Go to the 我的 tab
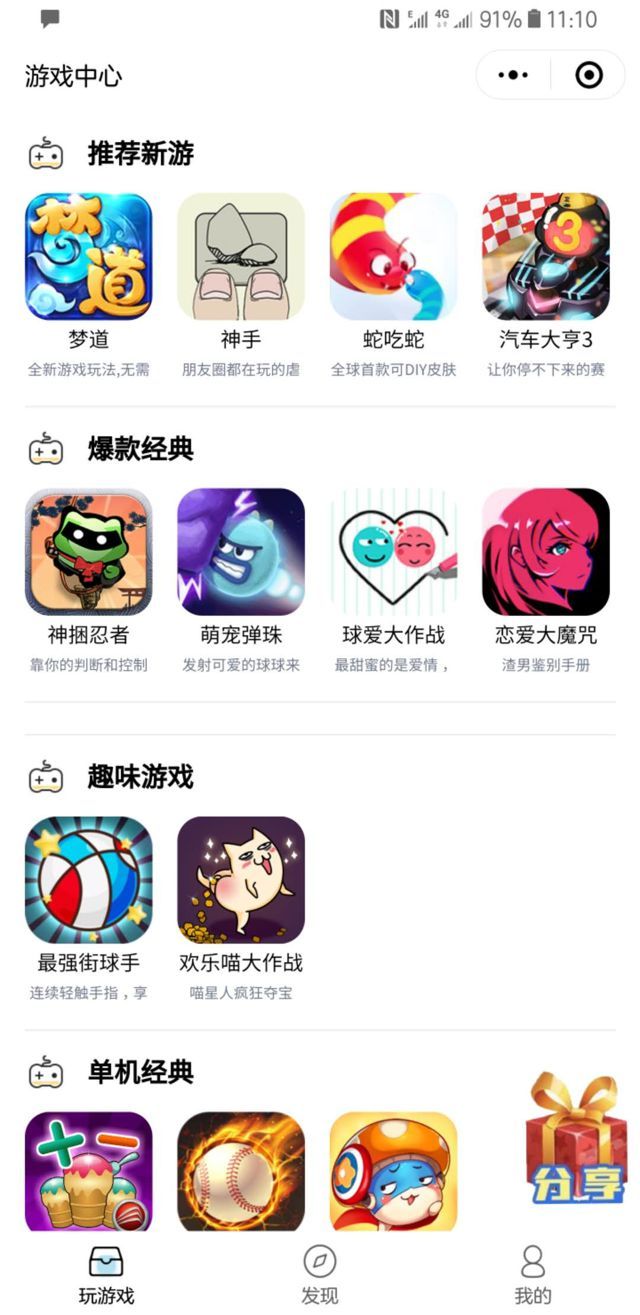 point(533,1275)
